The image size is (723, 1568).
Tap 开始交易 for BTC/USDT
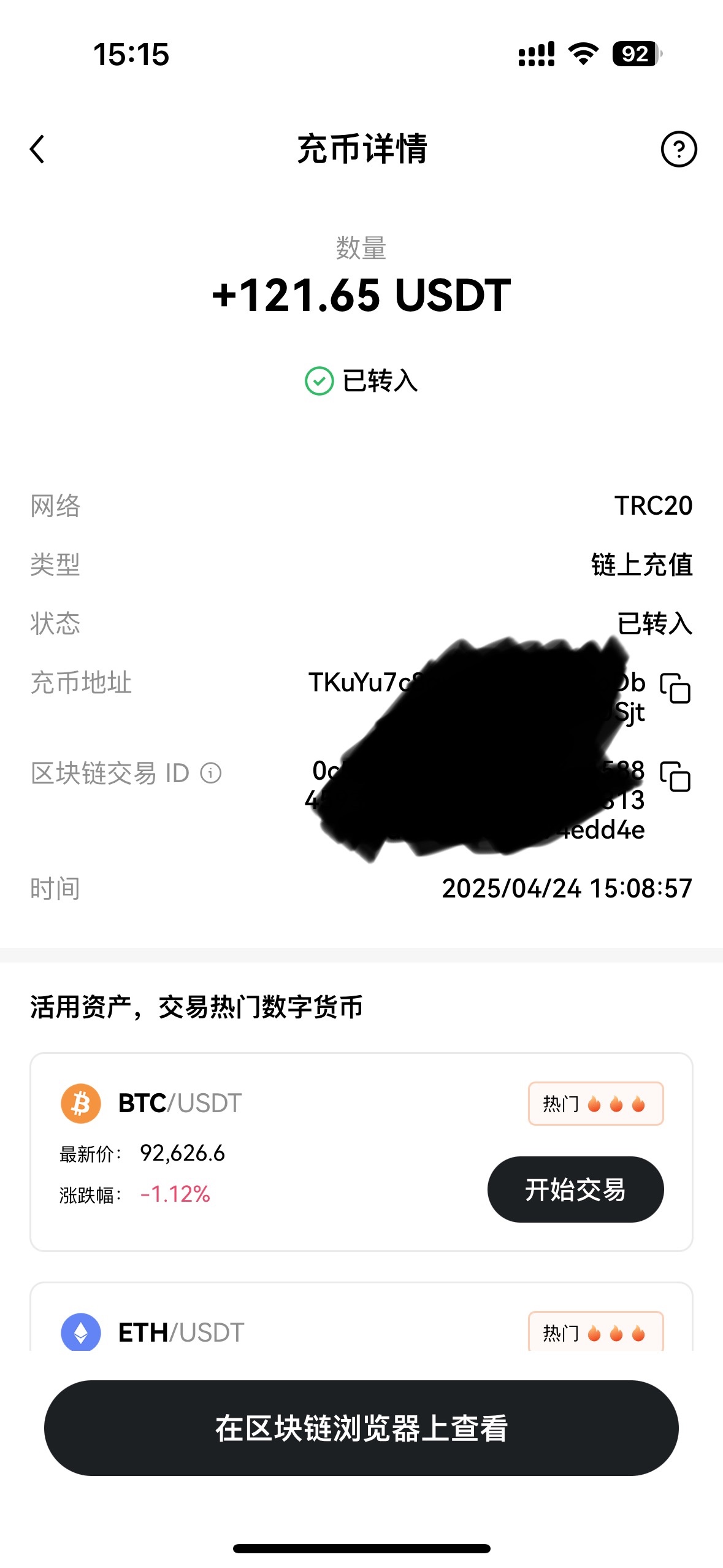tap(575, 1189)
